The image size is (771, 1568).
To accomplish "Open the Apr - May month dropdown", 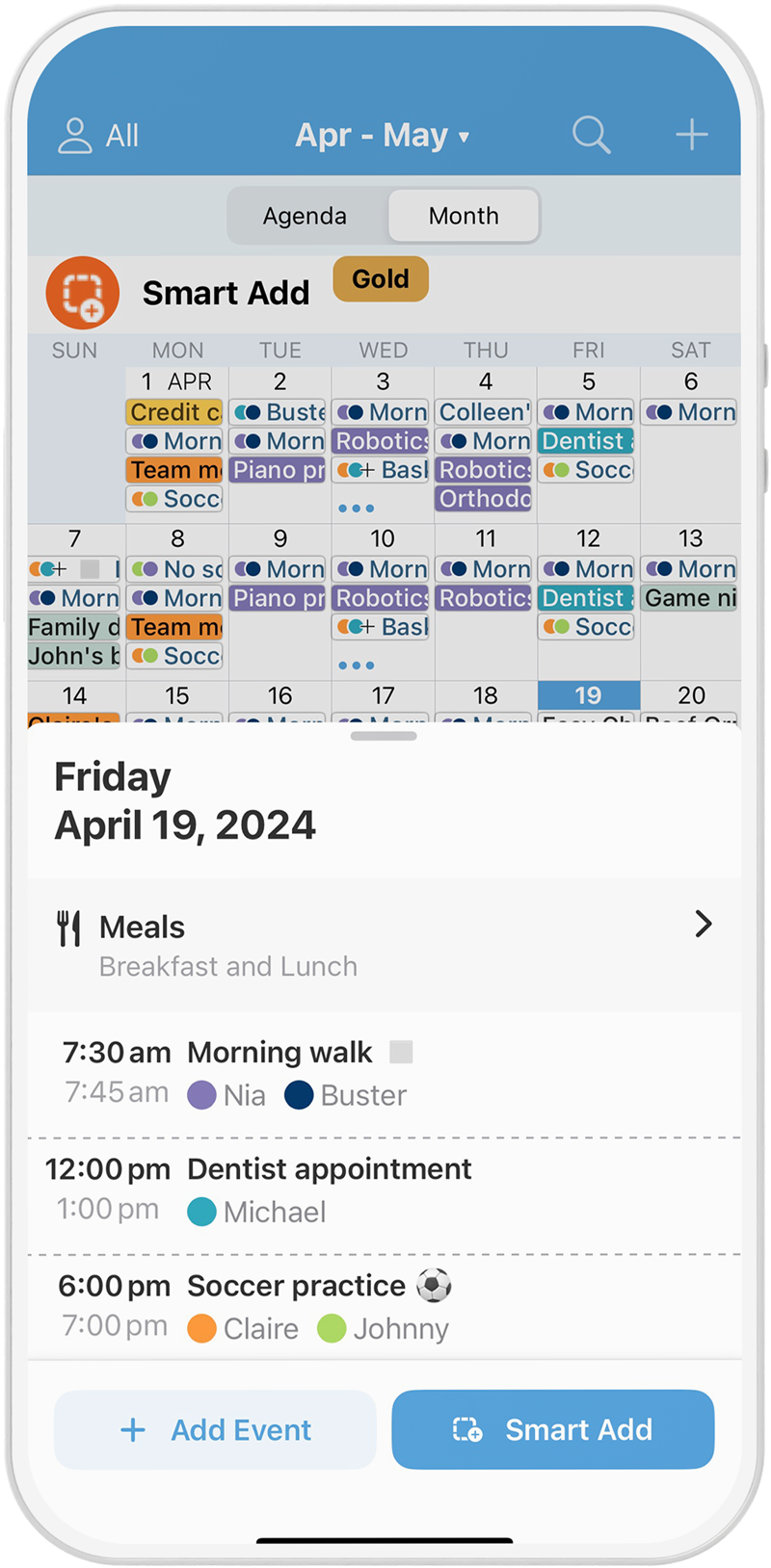I will click(383, 136).
